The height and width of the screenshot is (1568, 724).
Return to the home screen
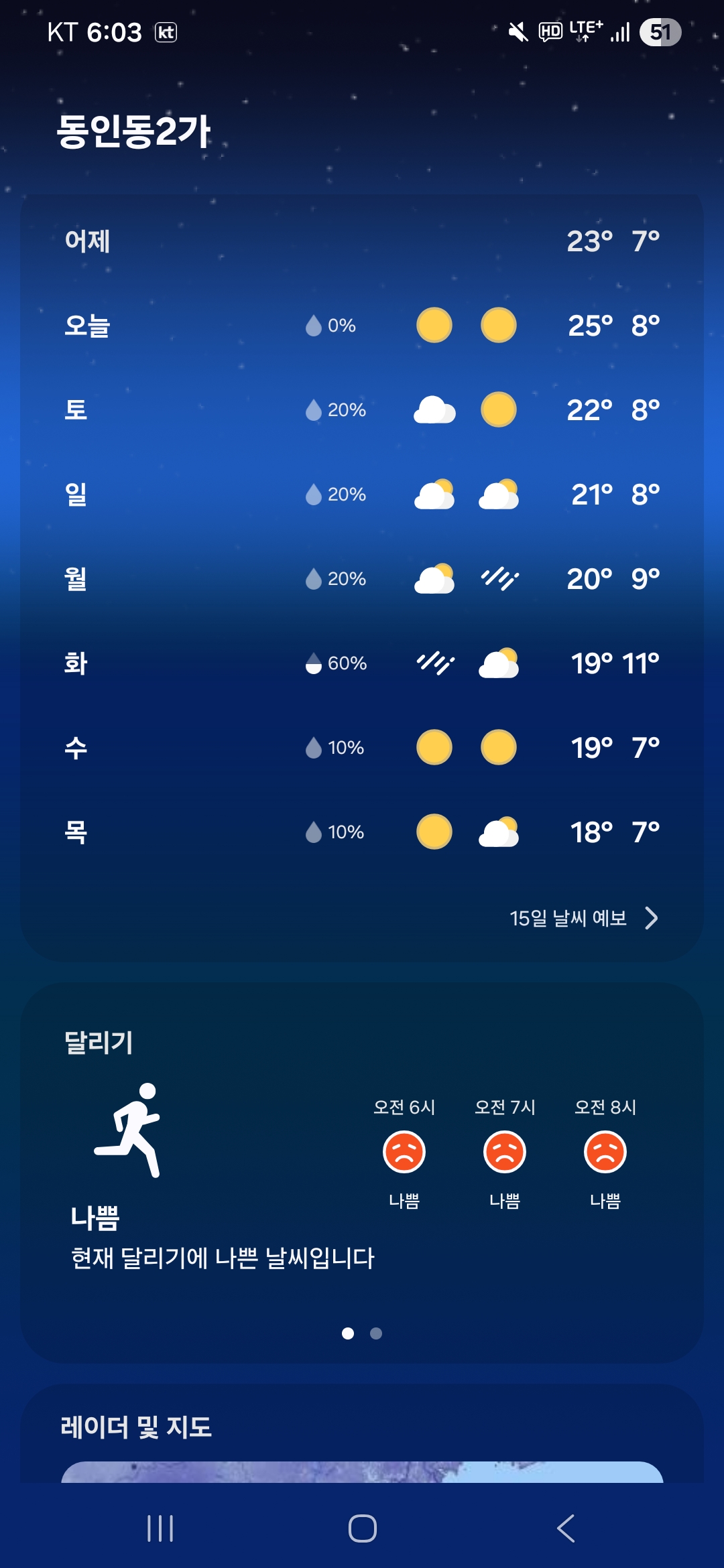(362, 1528)
